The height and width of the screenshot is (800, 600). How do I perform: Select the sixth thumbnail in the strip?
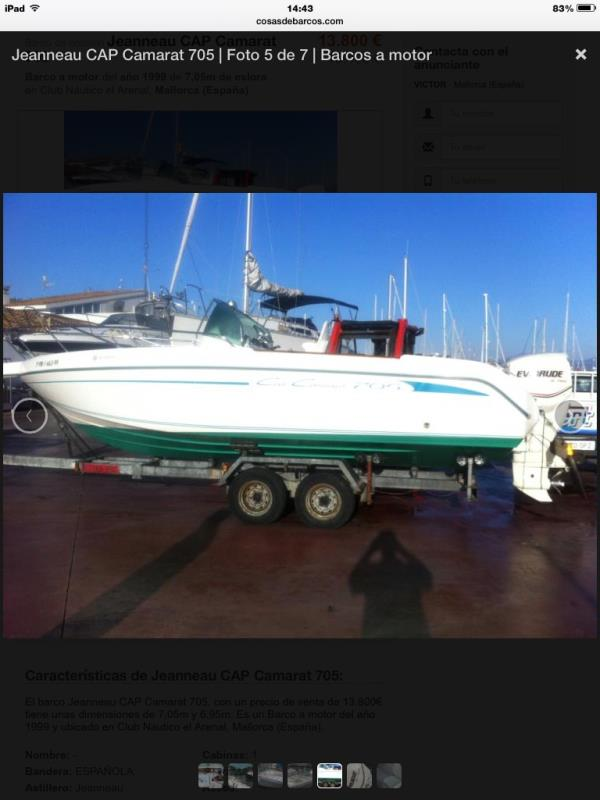(359, 775)
